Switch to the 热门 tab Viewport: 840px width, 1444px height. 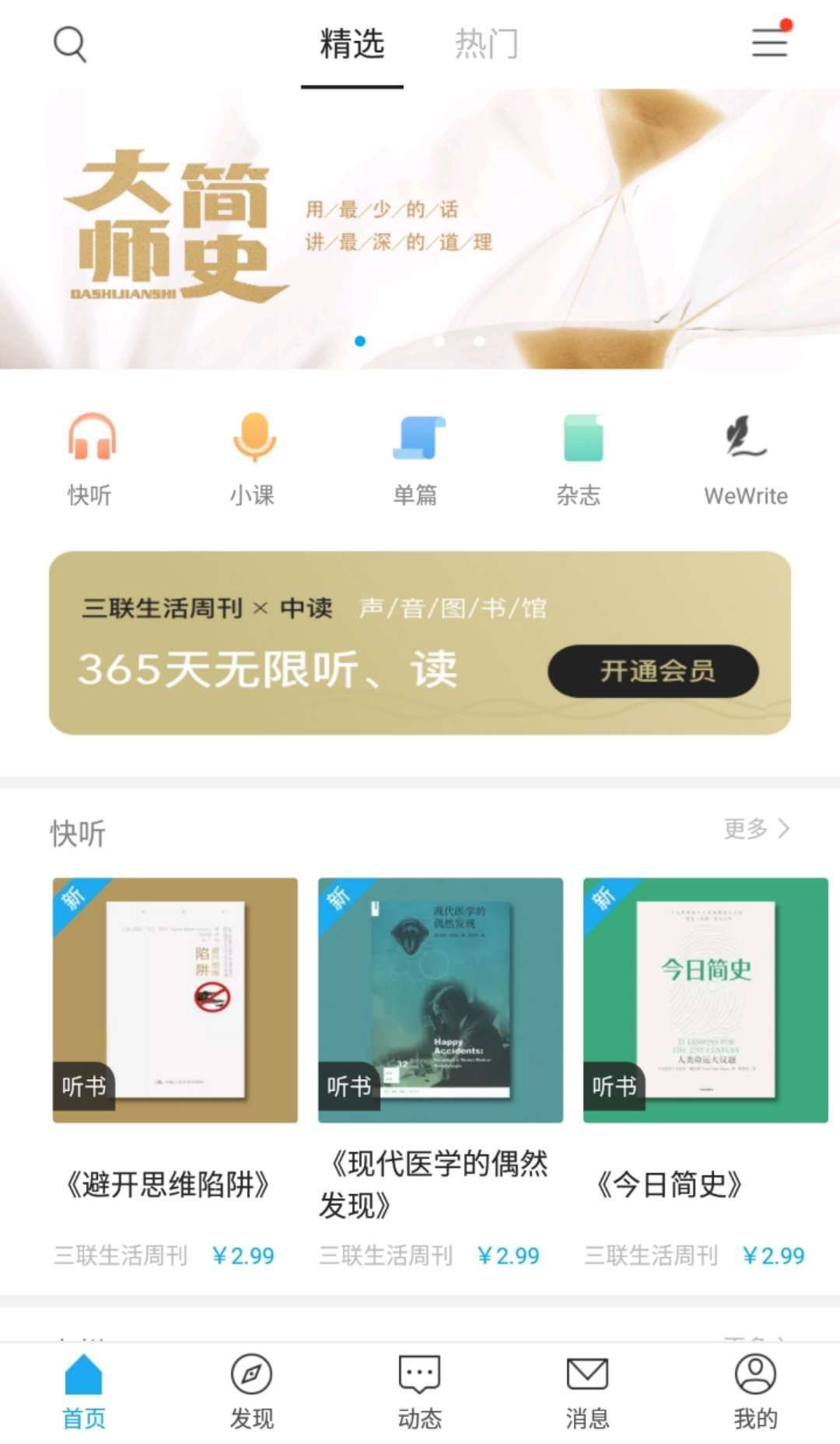pyautogui.click(x=486, y=44)
